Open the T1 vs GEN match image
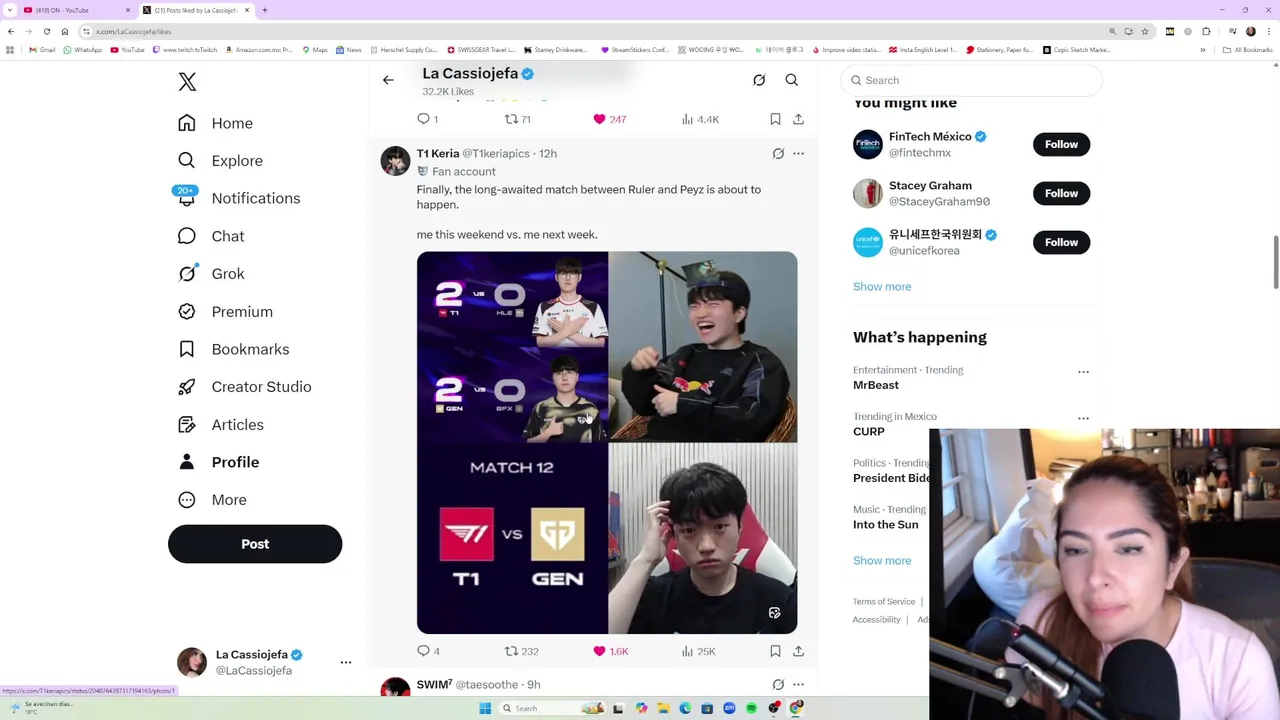 click(512, 538)
